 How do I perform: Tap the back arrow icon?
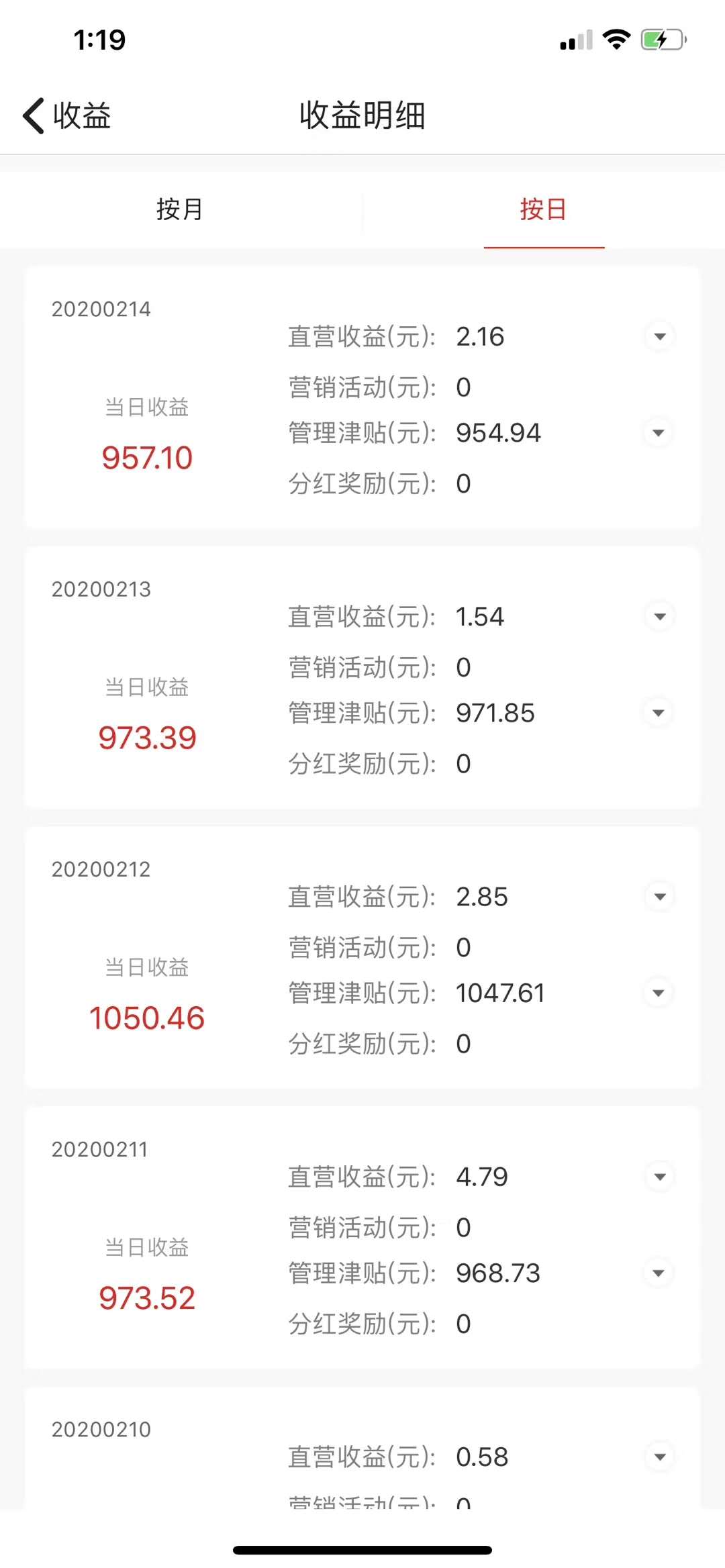point(32,115)
